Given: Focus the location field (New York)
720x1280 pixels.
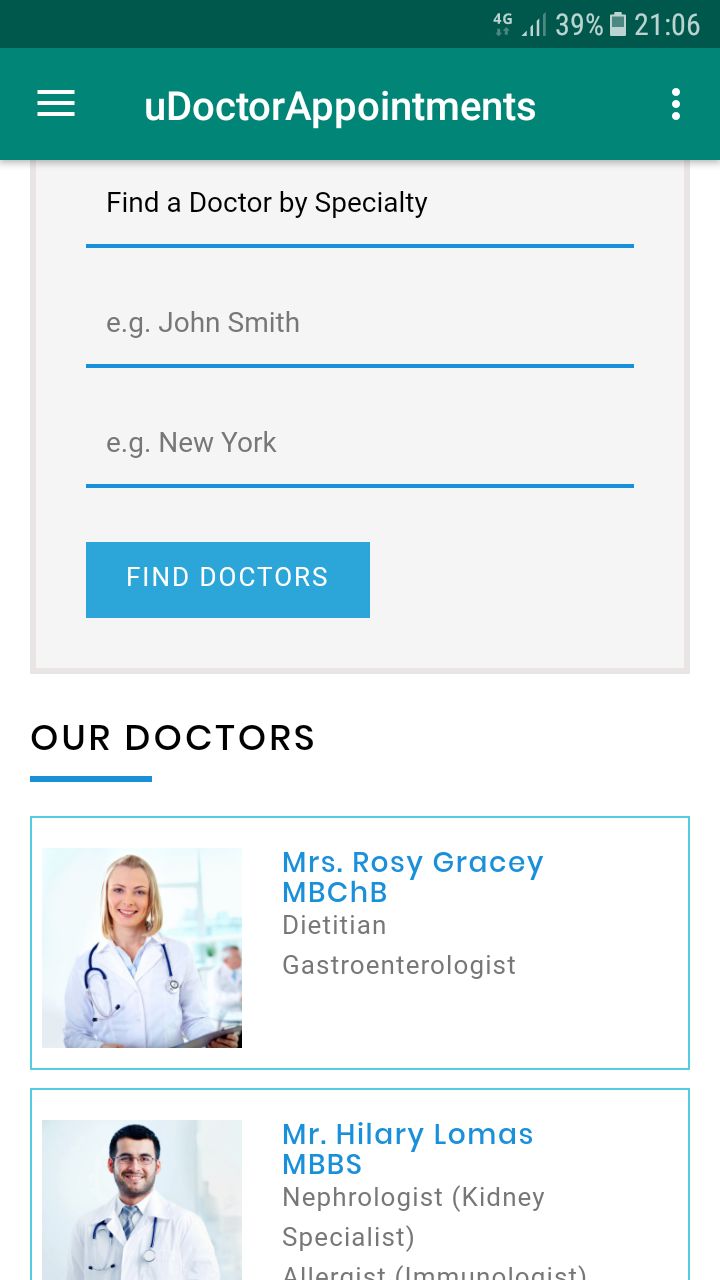Looking at the screenshot, I should (360, 444).
